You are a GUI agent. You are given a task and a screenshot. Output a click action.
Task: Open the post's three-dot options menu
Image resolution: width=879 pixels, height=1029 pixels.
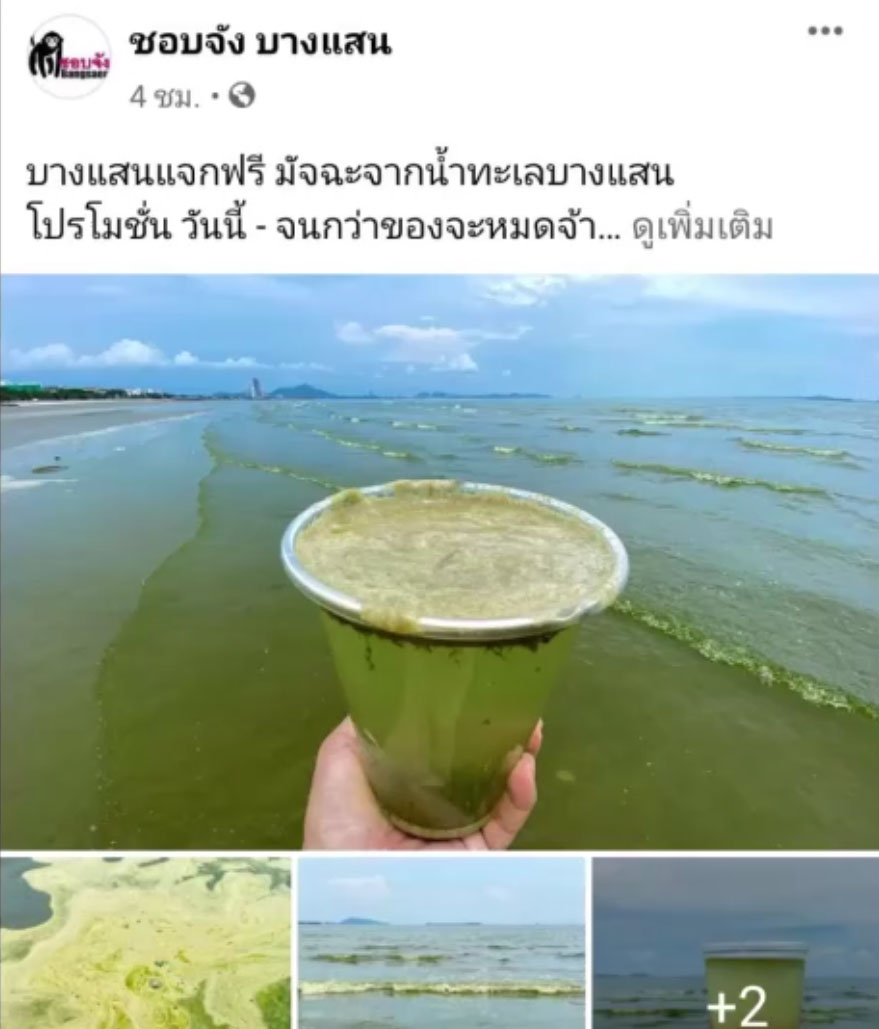[x=825, y=31]
